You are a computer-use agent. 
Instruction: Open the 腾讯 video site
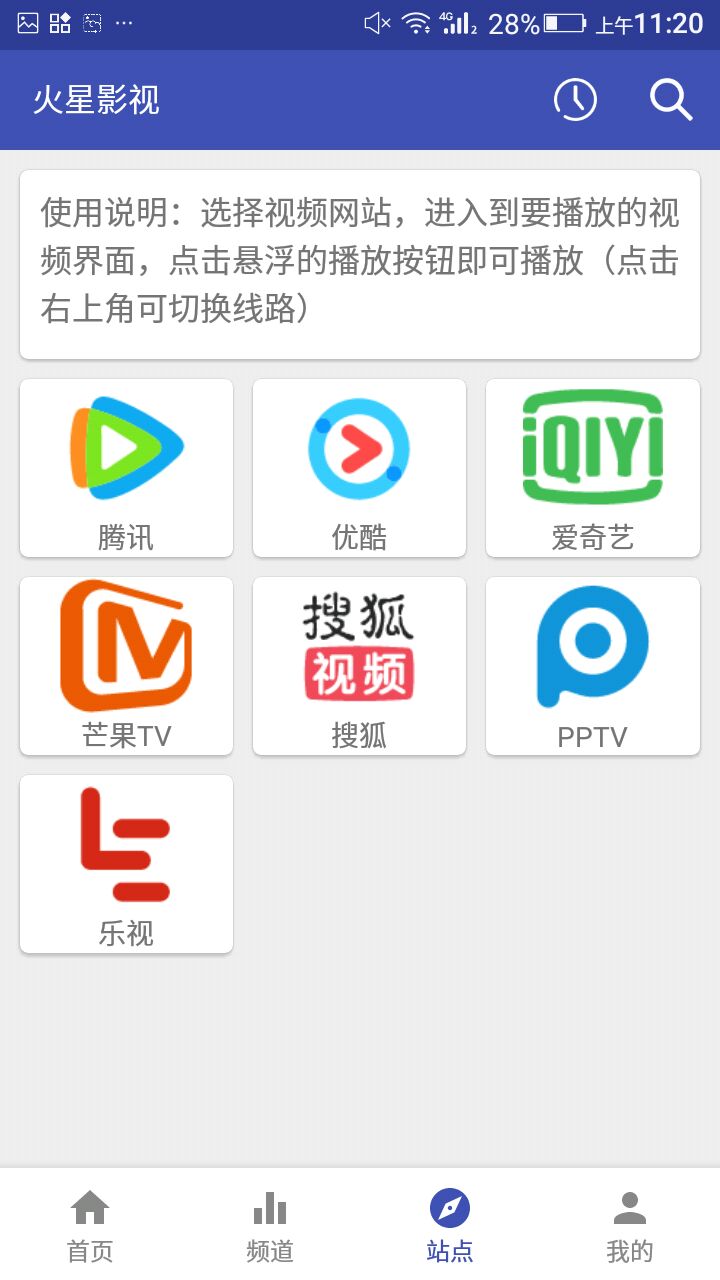coord(126,468)
